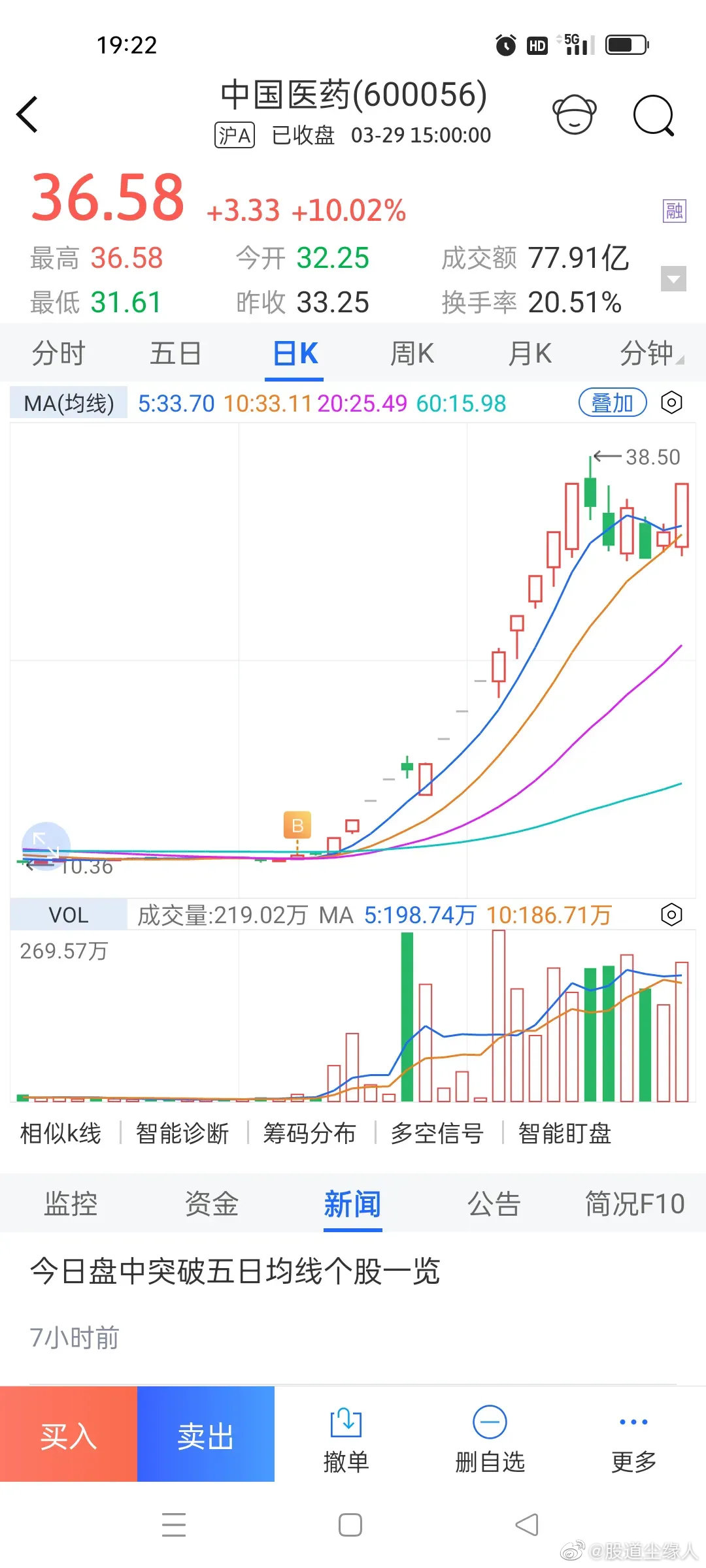The width and height of the screenshot is (706, 1568).
Task: Open the stock search with the magnifier icon
Action: [654, 114]
